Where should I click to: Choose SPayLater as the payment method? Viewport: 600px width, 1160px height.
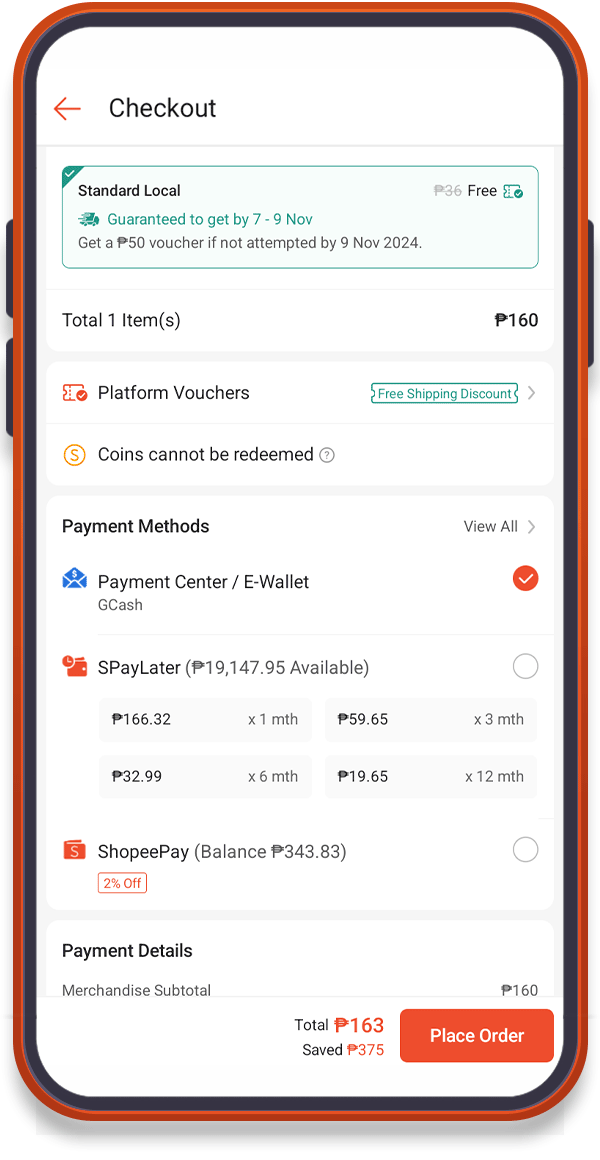point(524,667)
